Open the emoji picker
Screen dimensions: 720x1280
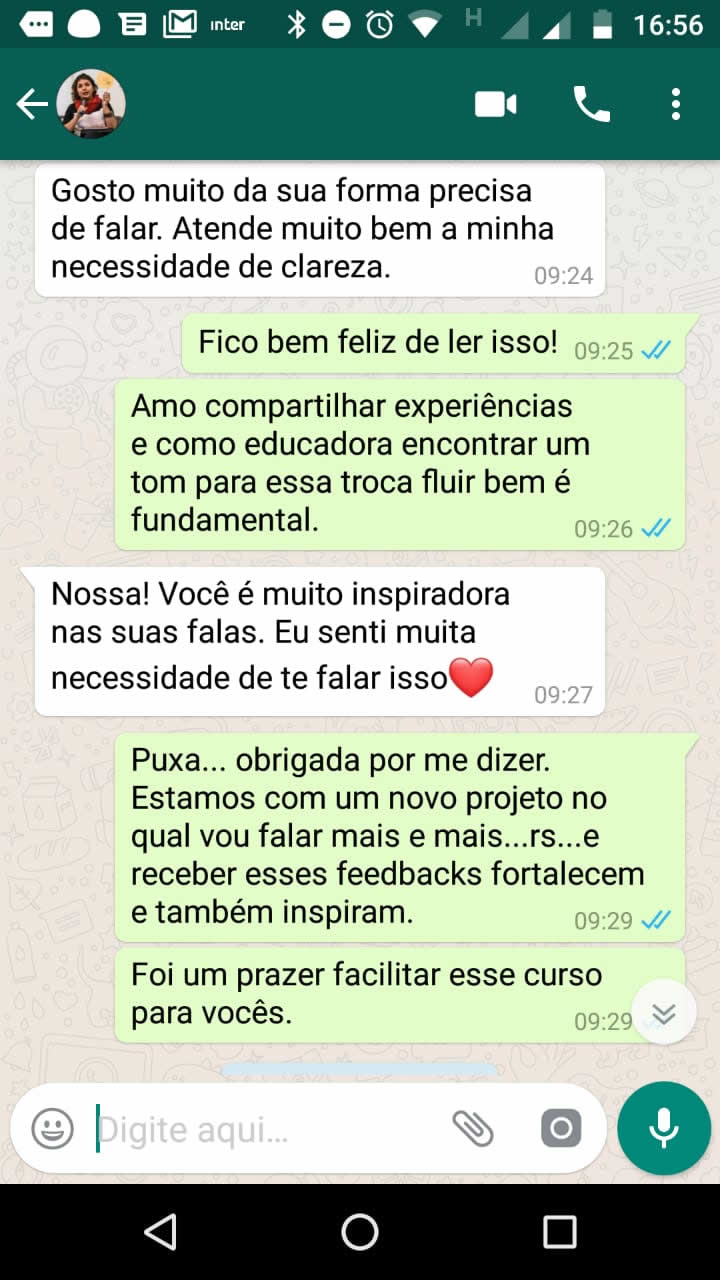(52, 1130)
